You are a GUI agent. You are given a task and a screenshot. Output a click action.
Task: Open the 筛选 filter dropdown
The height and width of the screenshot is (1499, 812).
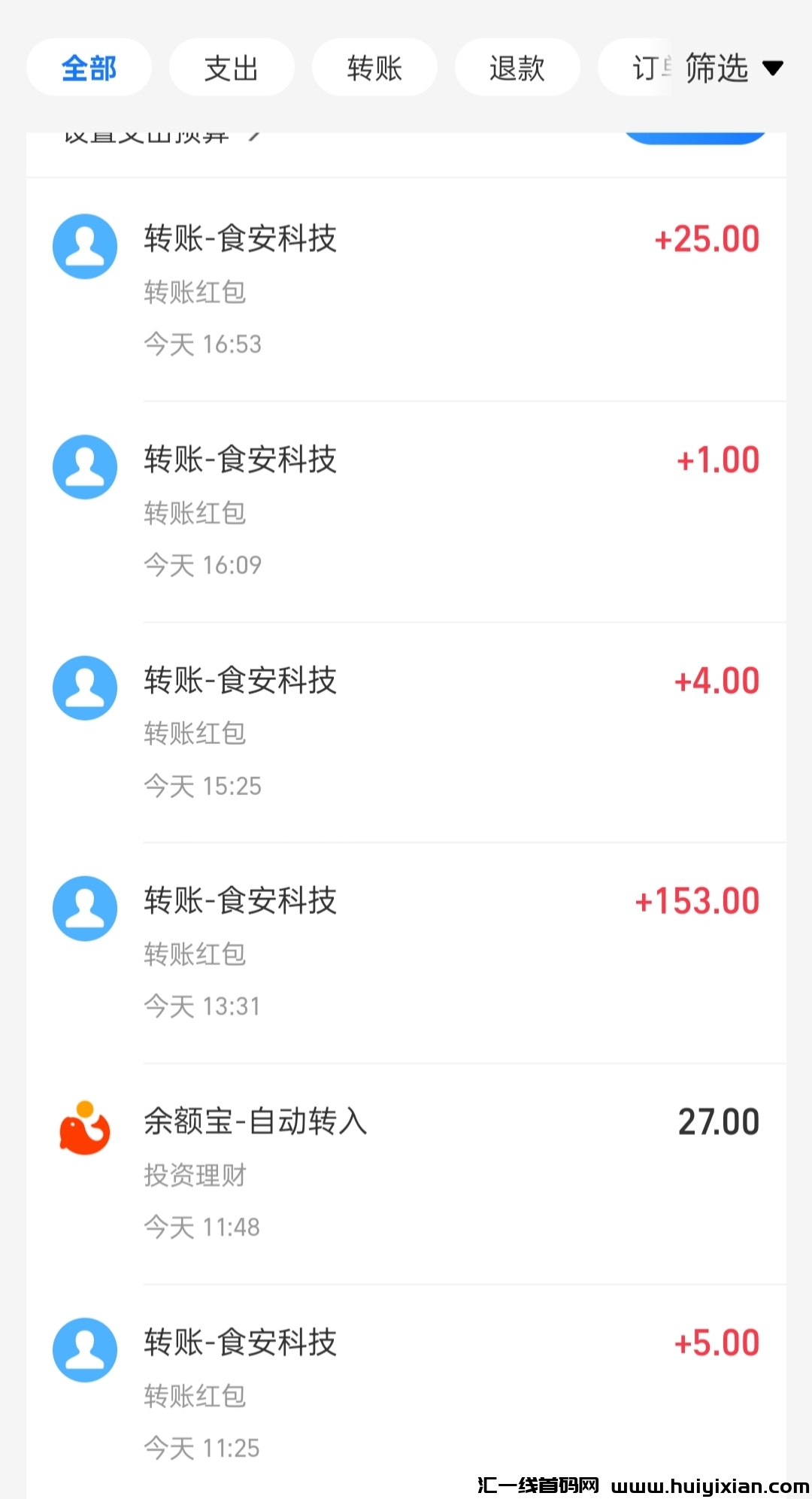click(x=733, y=68)
